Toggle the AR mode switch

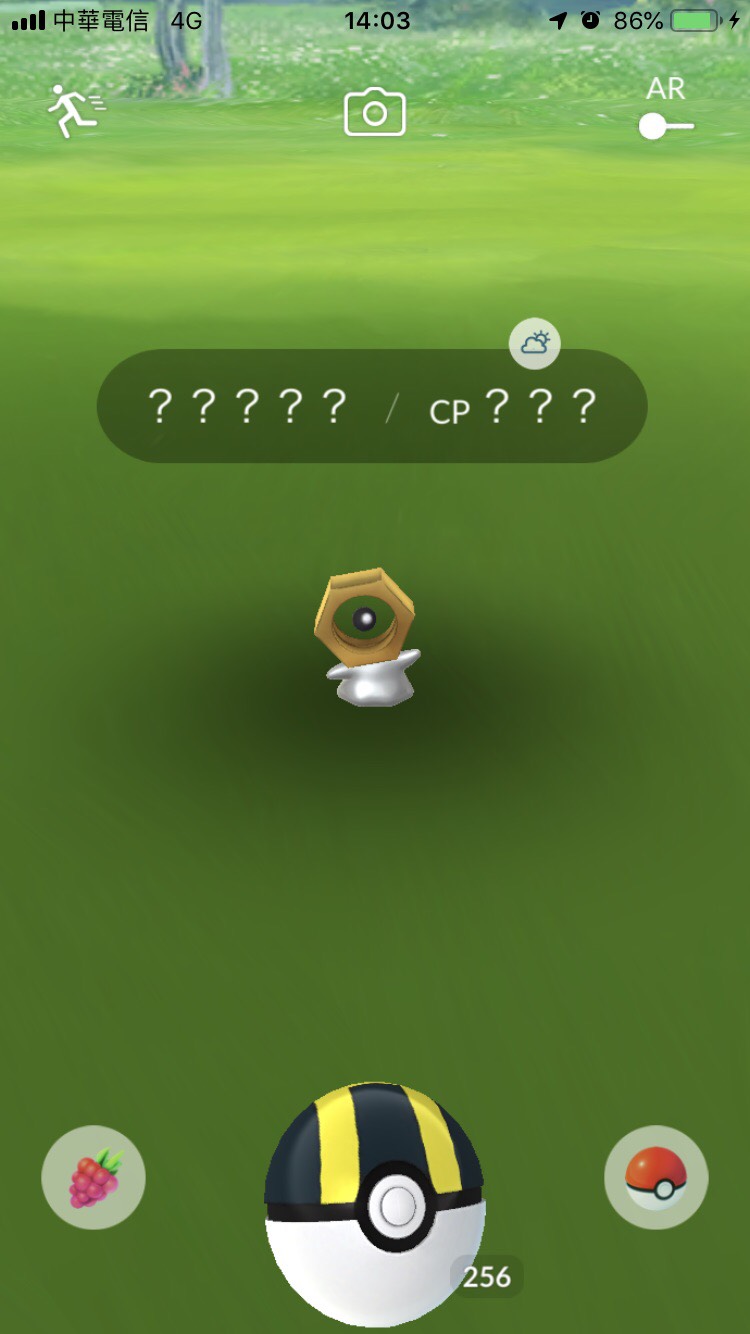pos(666,126)
